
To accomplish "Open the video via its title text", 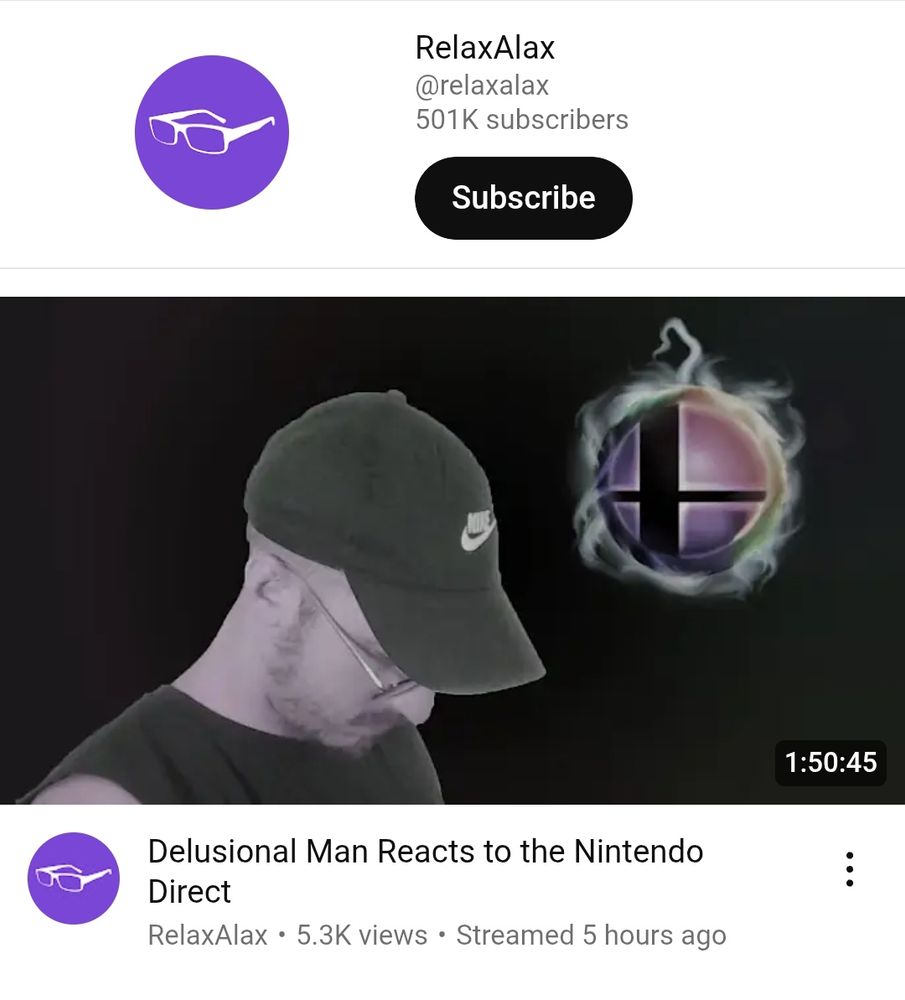I will coord(425,870).
